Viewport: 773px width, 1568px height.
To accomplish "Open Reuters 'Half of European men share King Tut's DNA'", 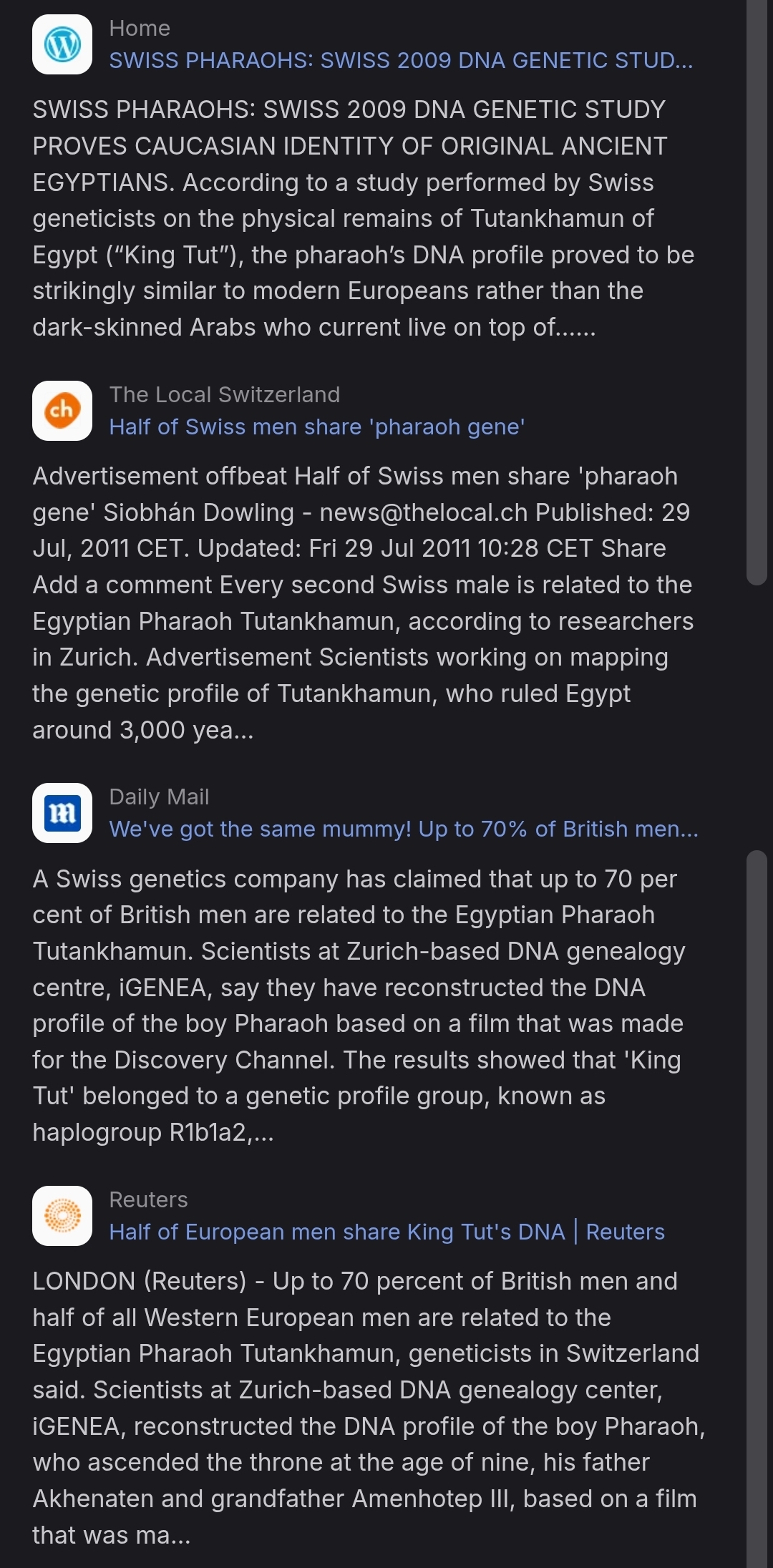I will coord(386,1232).
